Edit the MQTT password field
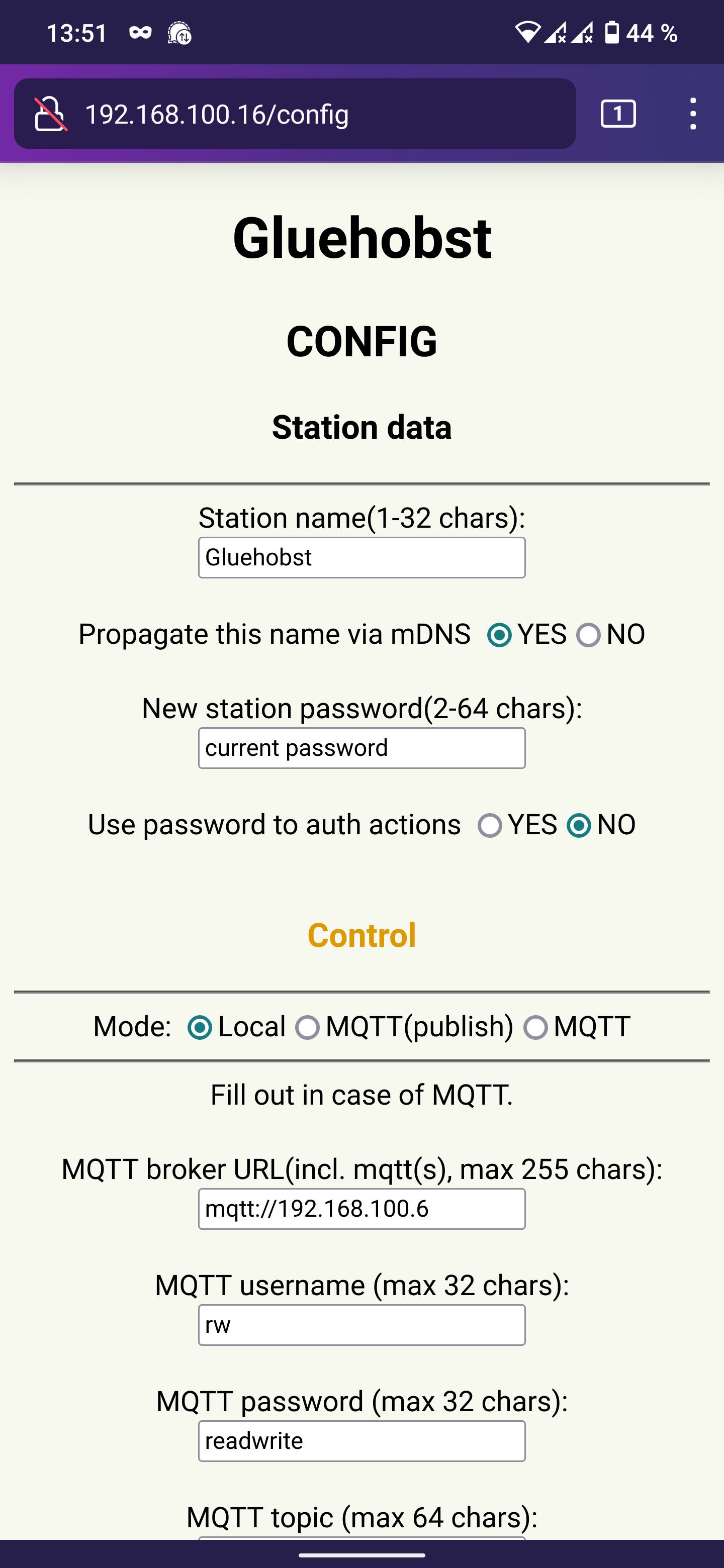This screenshot has height=1568, width=724. pos(361,1441)
